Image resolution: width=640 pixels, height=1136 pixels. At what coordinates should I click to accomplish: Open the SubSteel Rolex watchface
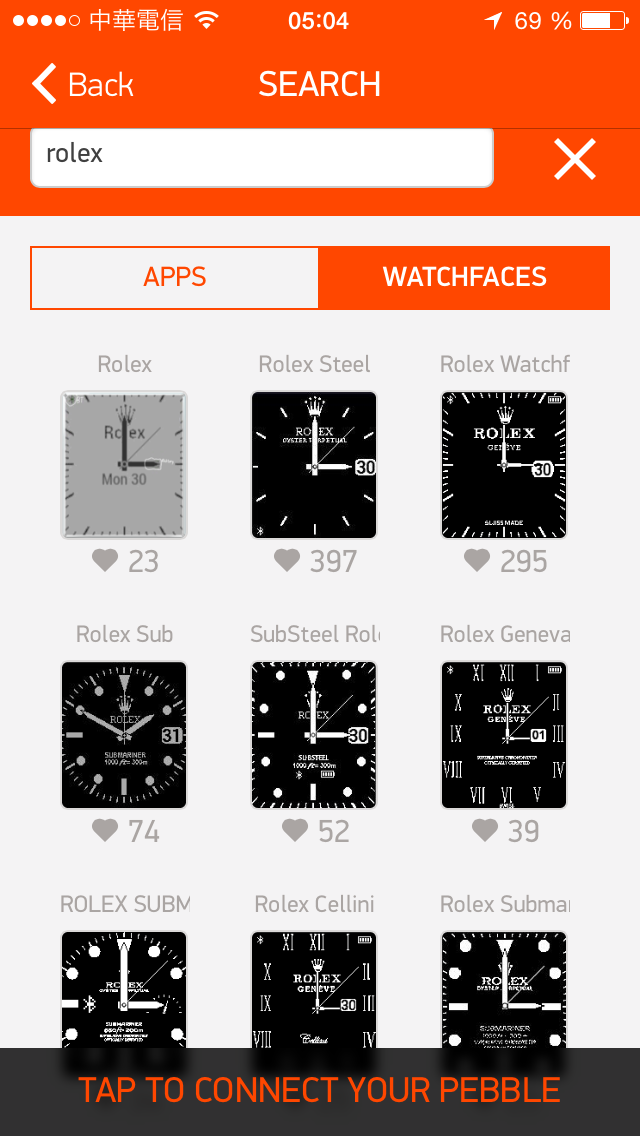click(x=314, y=735)
